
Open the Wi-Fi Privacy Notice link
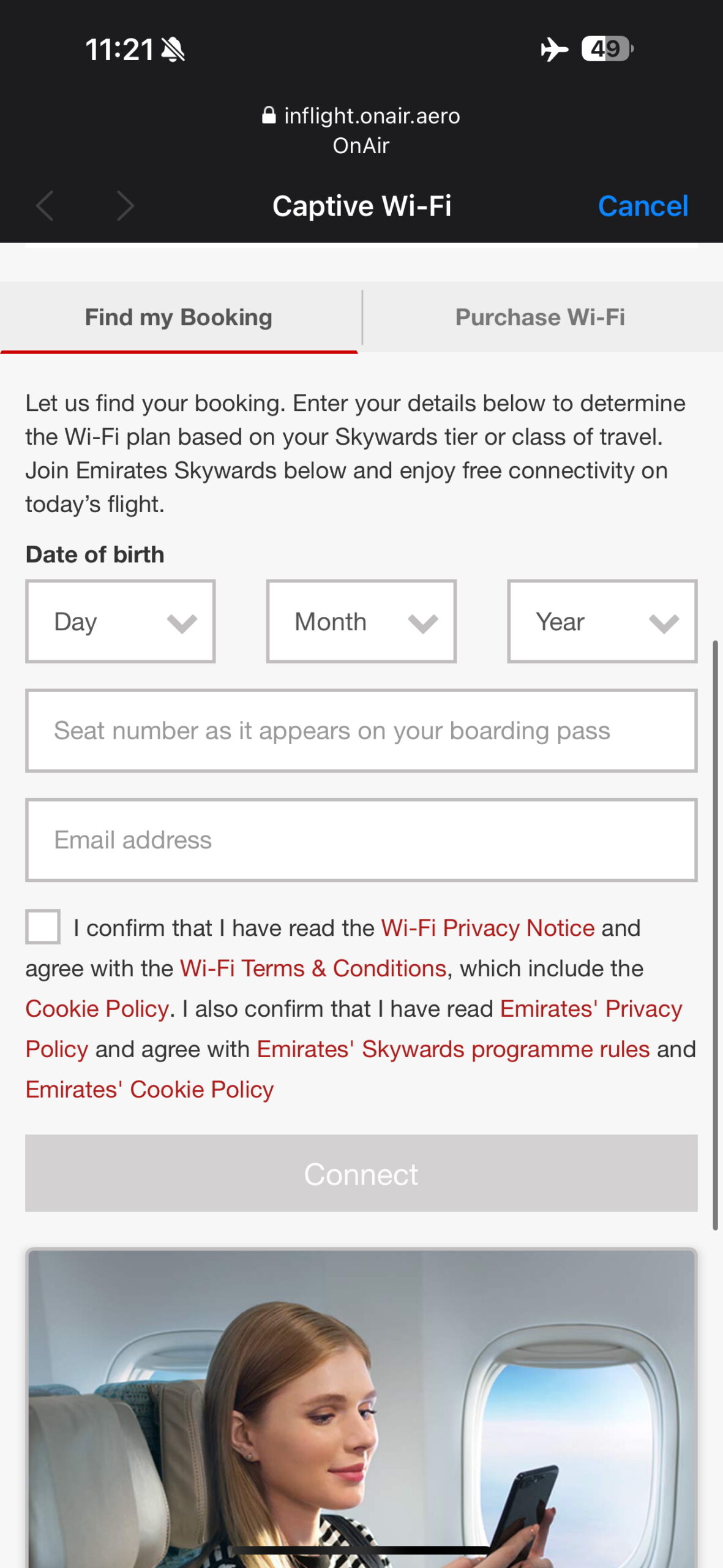[x=488, y=928]
